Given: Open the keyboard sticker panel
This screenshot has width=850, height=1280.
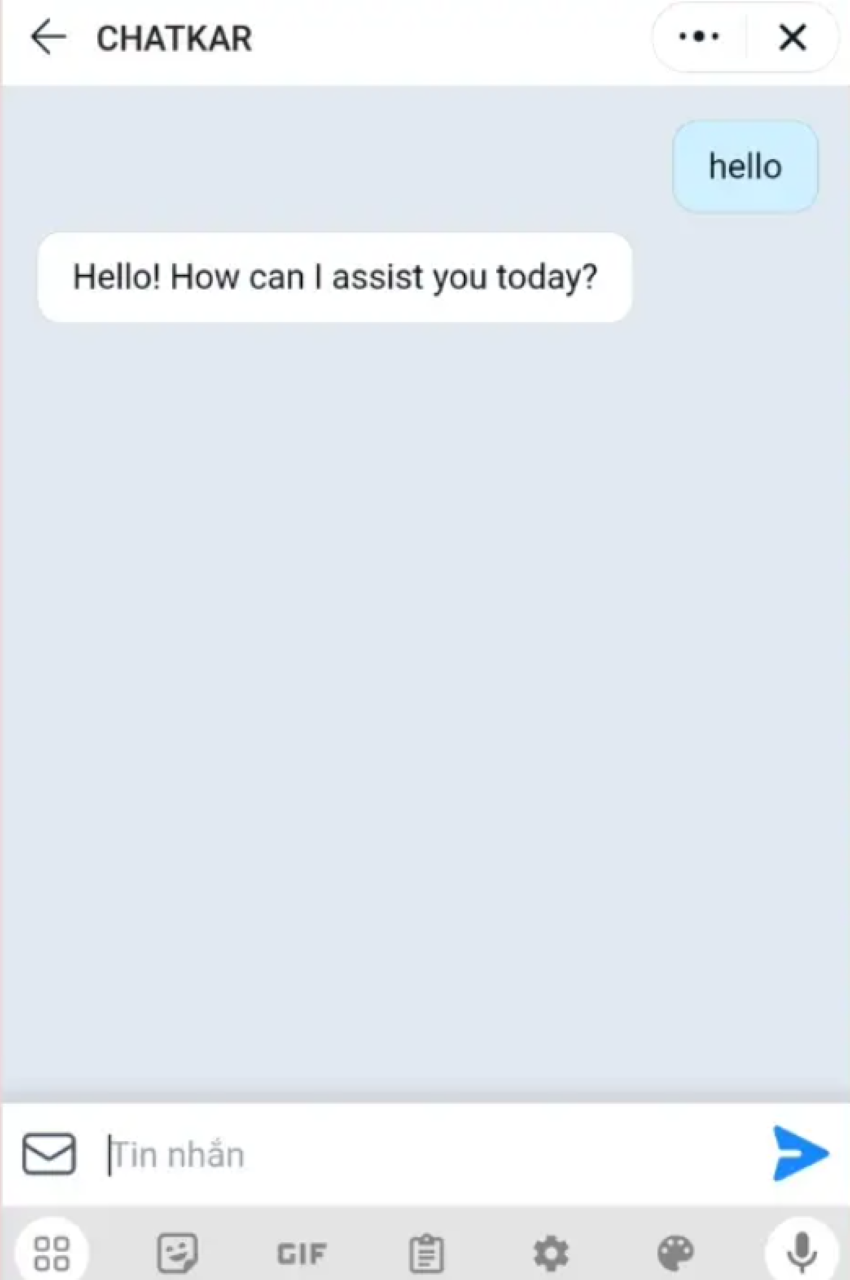Looking at the screenshot, I should click(177, 1252).
